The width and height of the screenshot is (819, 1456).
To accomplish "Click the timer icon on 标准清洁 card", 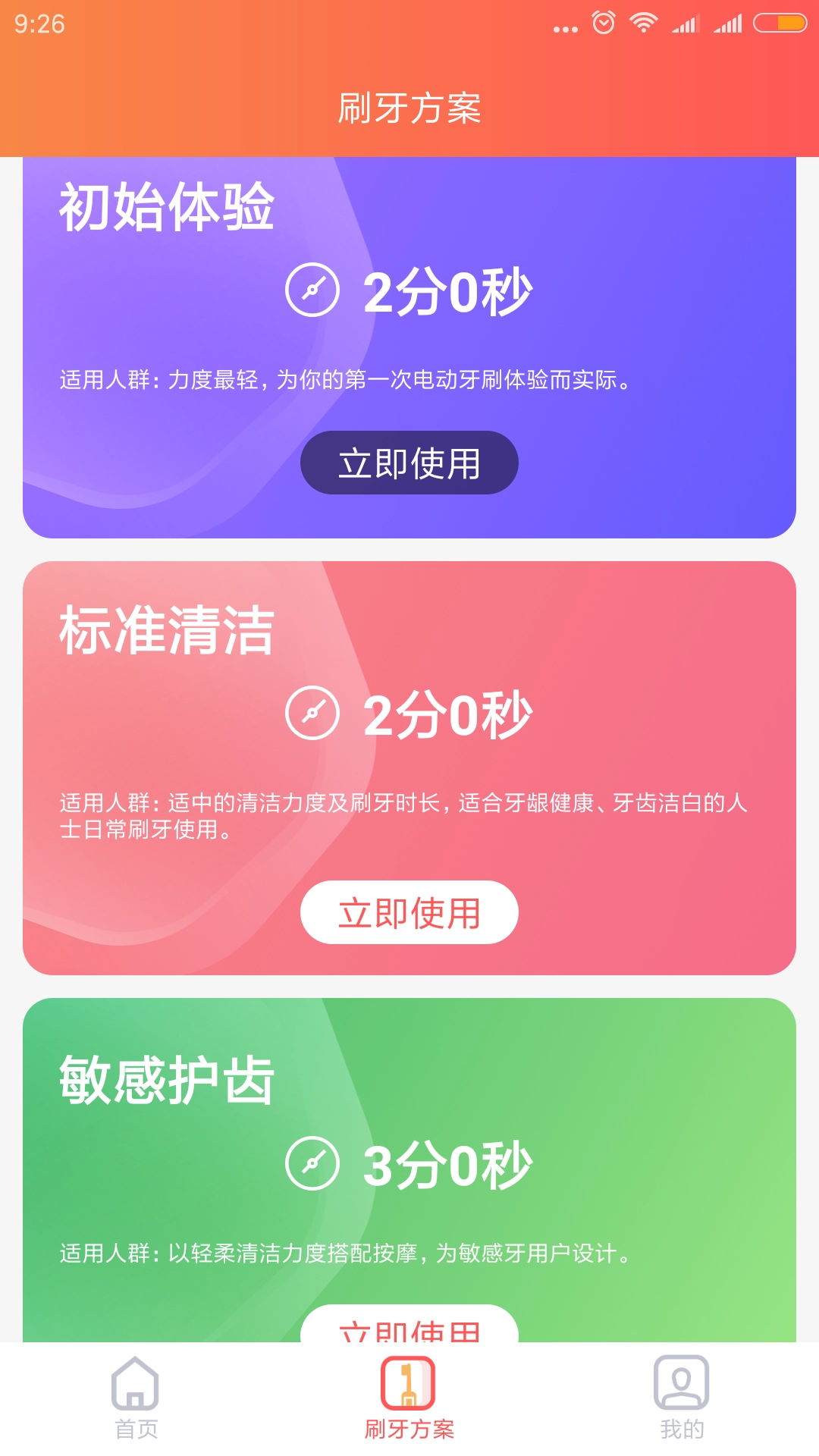I will point(313,713).
